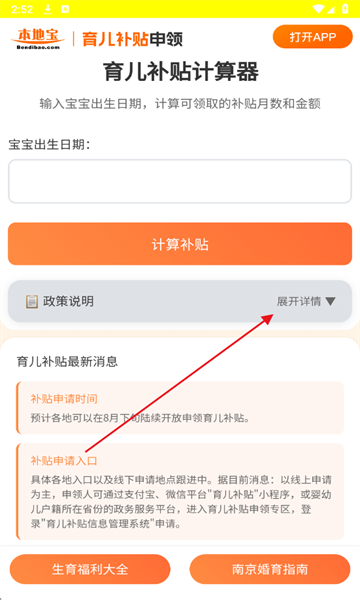The image size is (360, 600).
Task: Open 生育福利大全
Action: (x=90, y=569)
